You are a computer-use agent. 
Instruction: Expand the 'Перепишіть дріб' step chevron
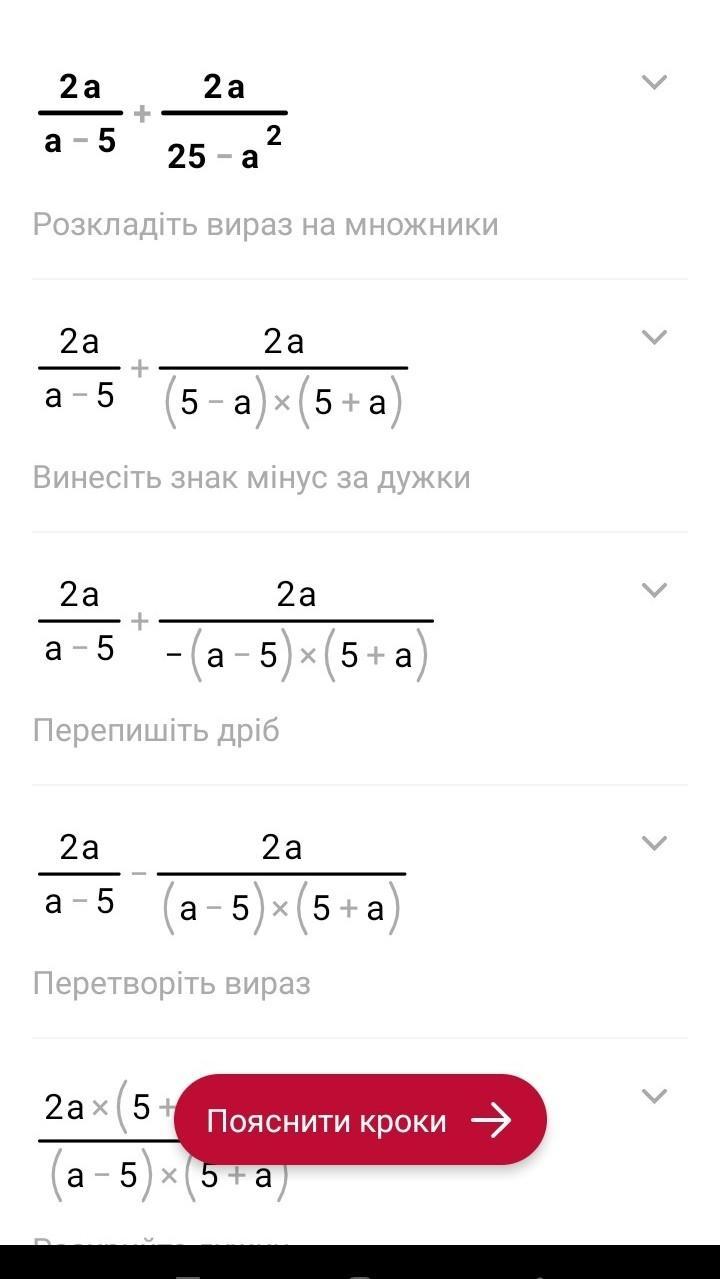654,590
